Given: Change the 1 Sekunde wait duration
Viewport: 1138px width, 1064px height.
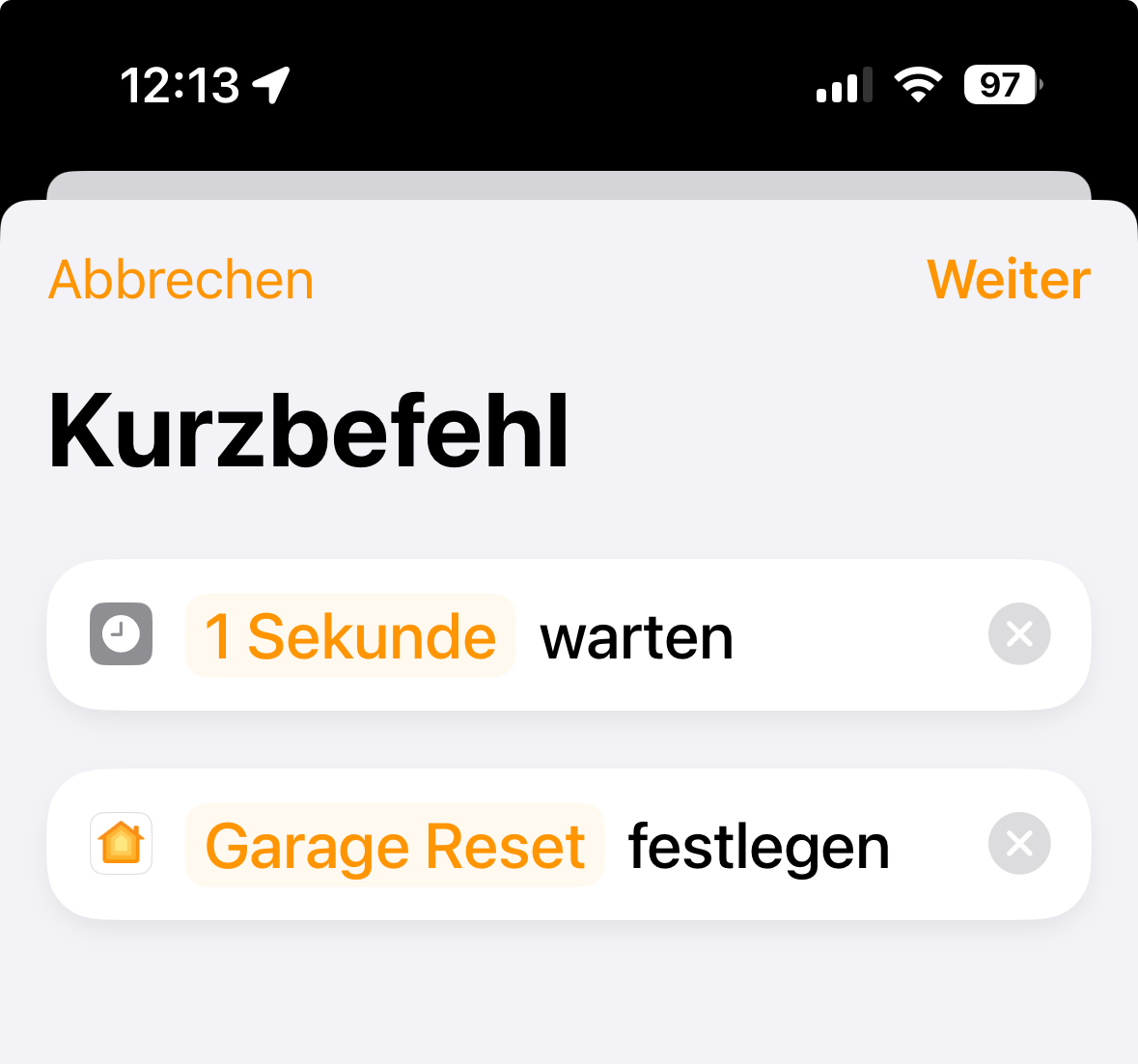Looking at the screenshot, I should pos(350,636).
